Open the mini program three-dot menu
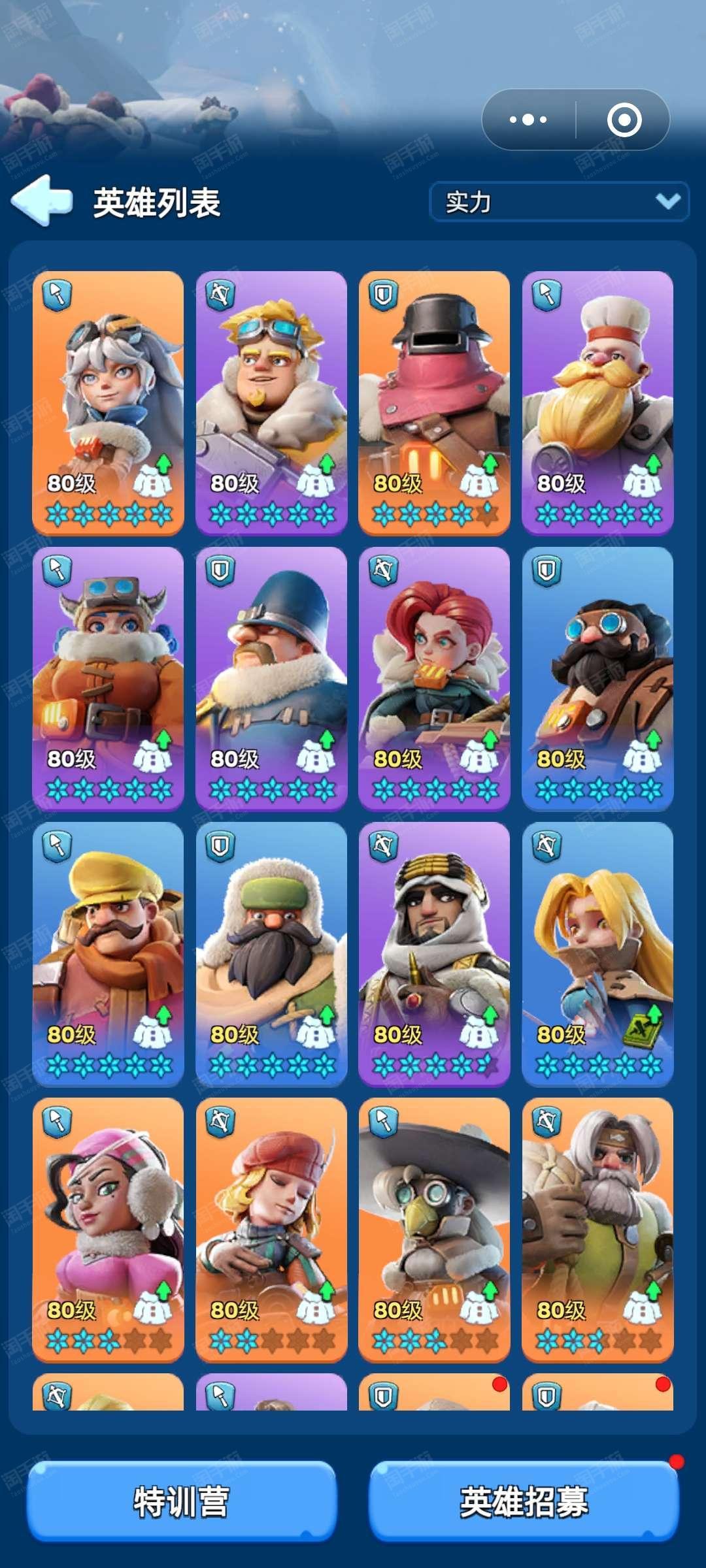 528,120
